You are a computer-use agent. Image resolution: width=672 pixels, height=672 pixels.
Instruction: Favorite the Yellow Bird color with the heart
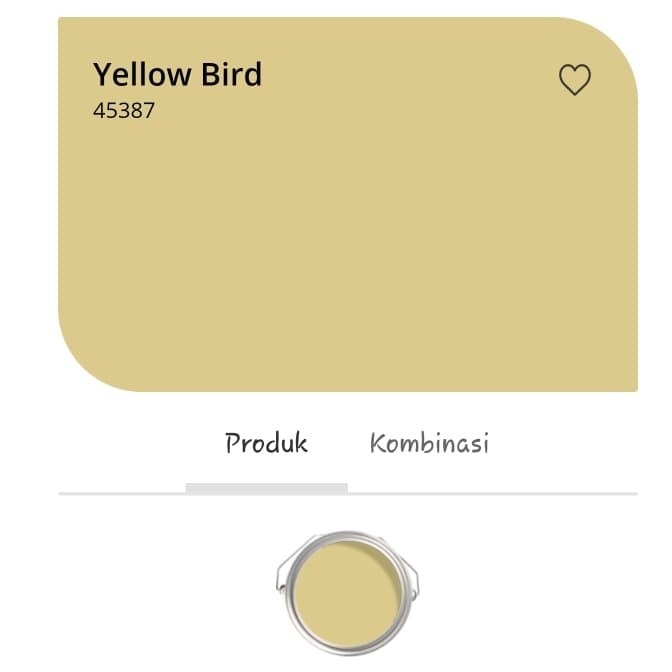pos(574,80)
